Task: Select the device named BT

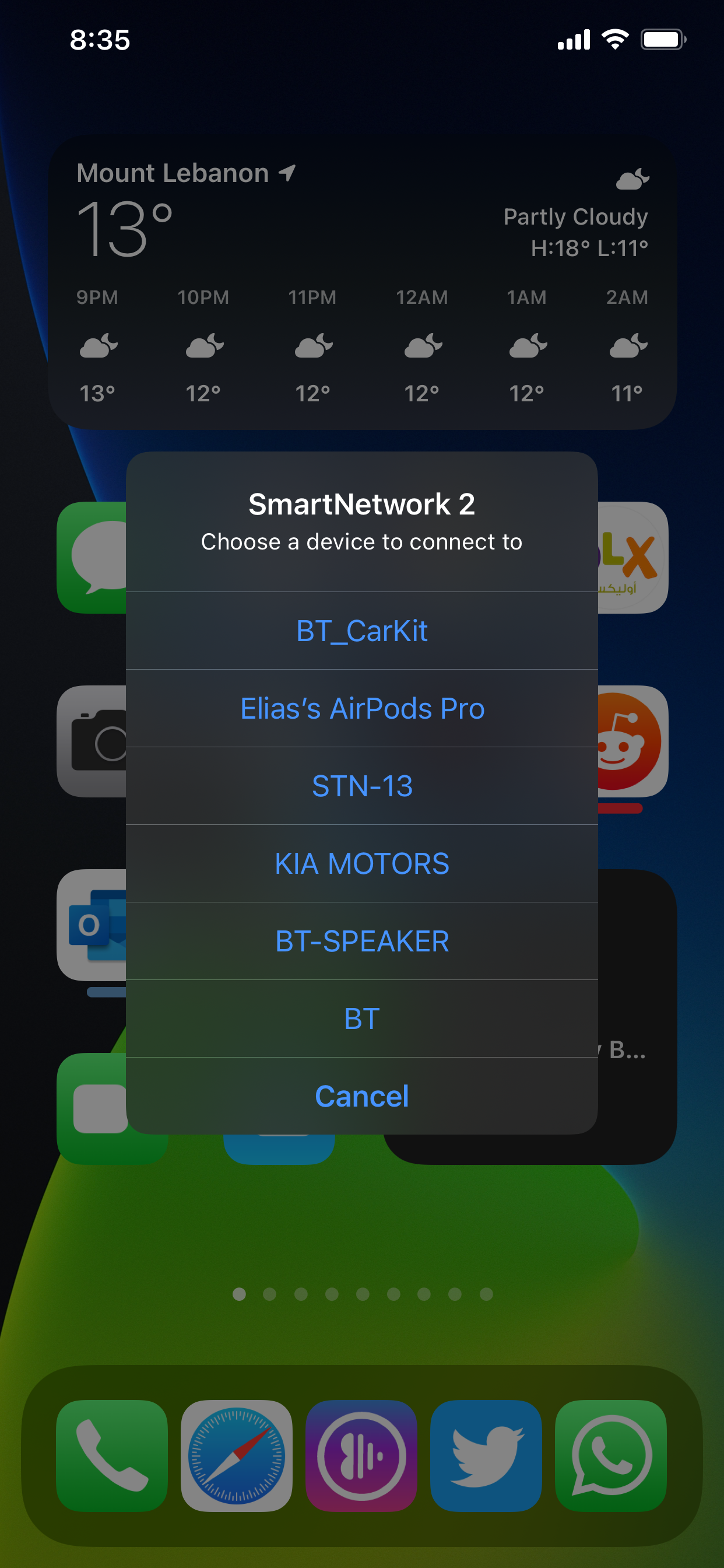Action: tap(362, 1019)
